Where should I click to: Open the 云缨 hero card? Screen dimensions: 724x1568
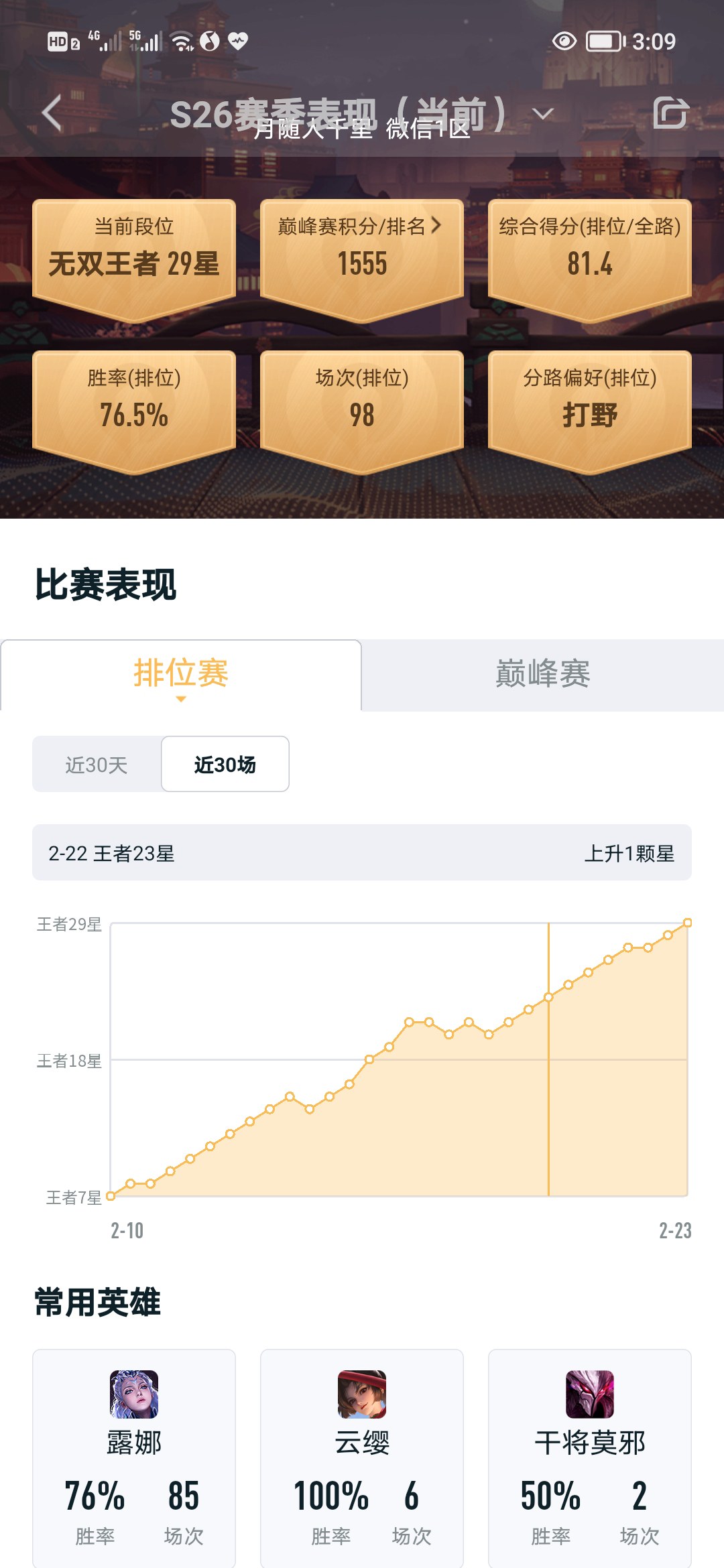(x=362, y=1458)
